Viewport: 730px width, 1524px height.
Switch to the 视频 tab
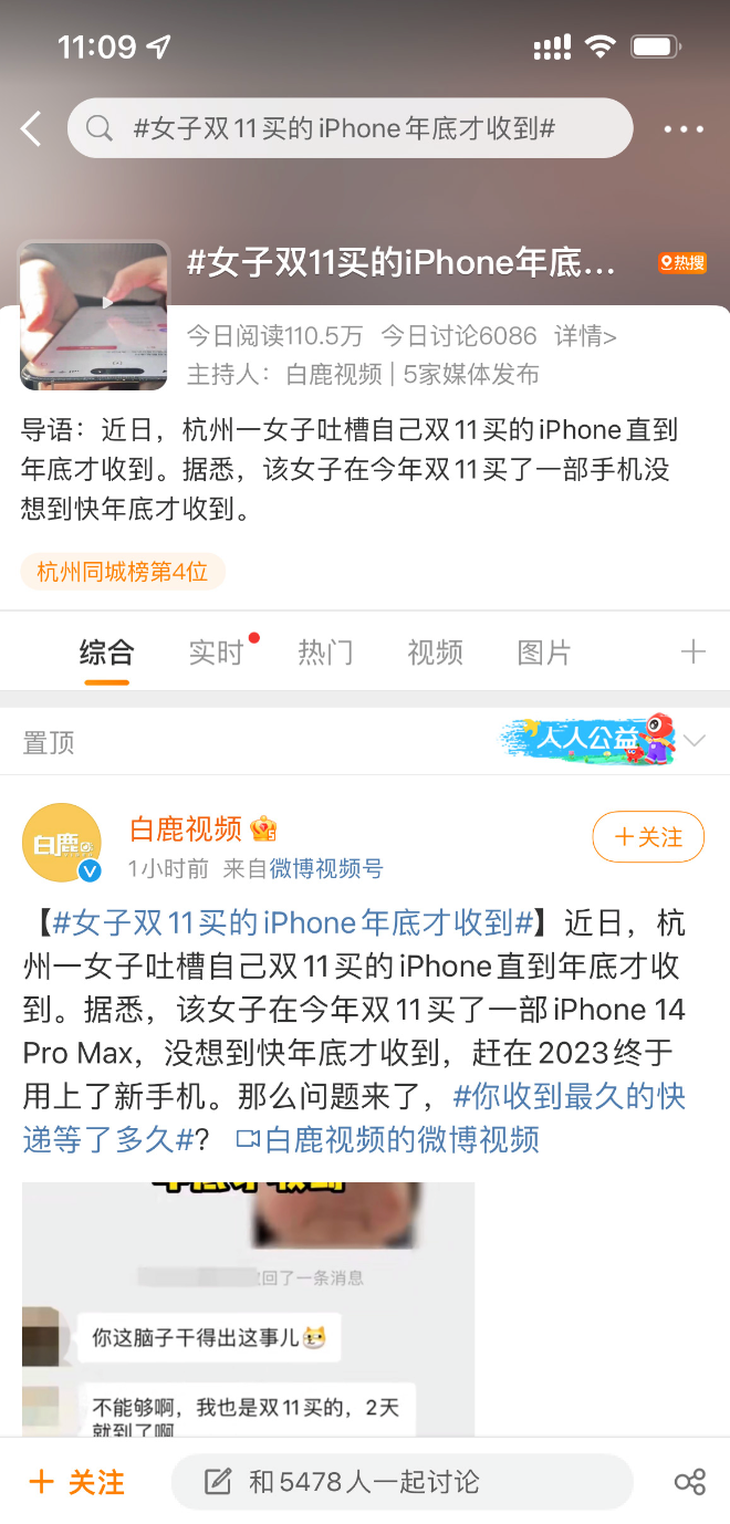(435, 653)
